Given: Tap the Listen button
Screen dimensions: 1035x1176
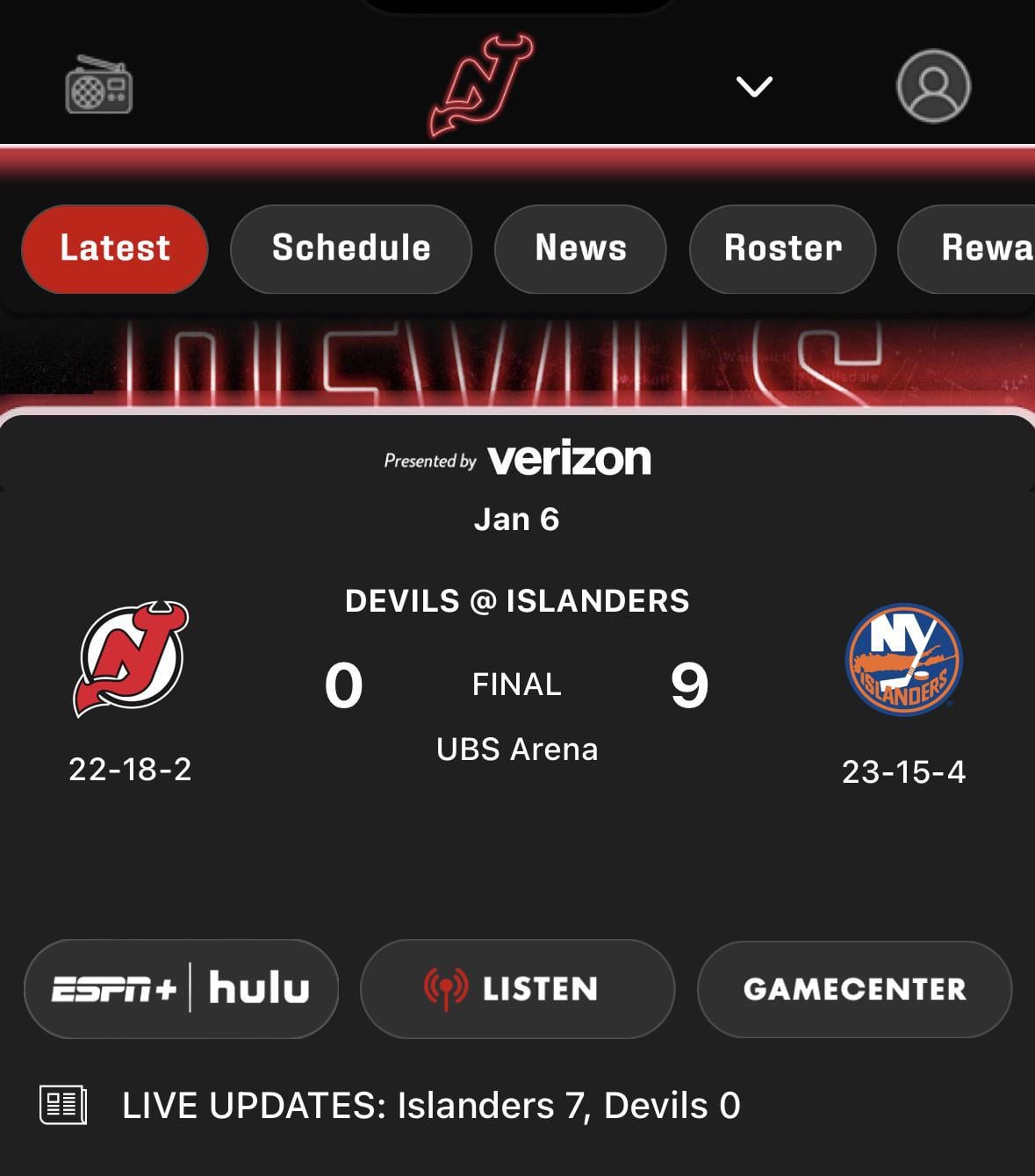Looking at the screenshot, I should [x=517, y=989].
